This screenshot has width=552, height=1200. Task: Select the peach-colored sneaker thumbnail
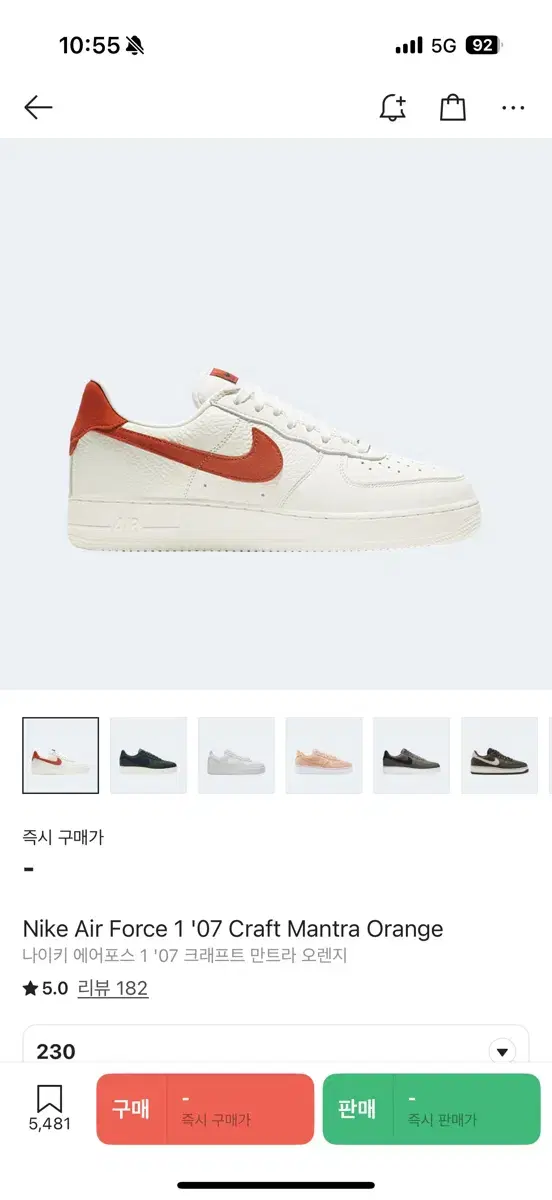click(x=324, y=756)
